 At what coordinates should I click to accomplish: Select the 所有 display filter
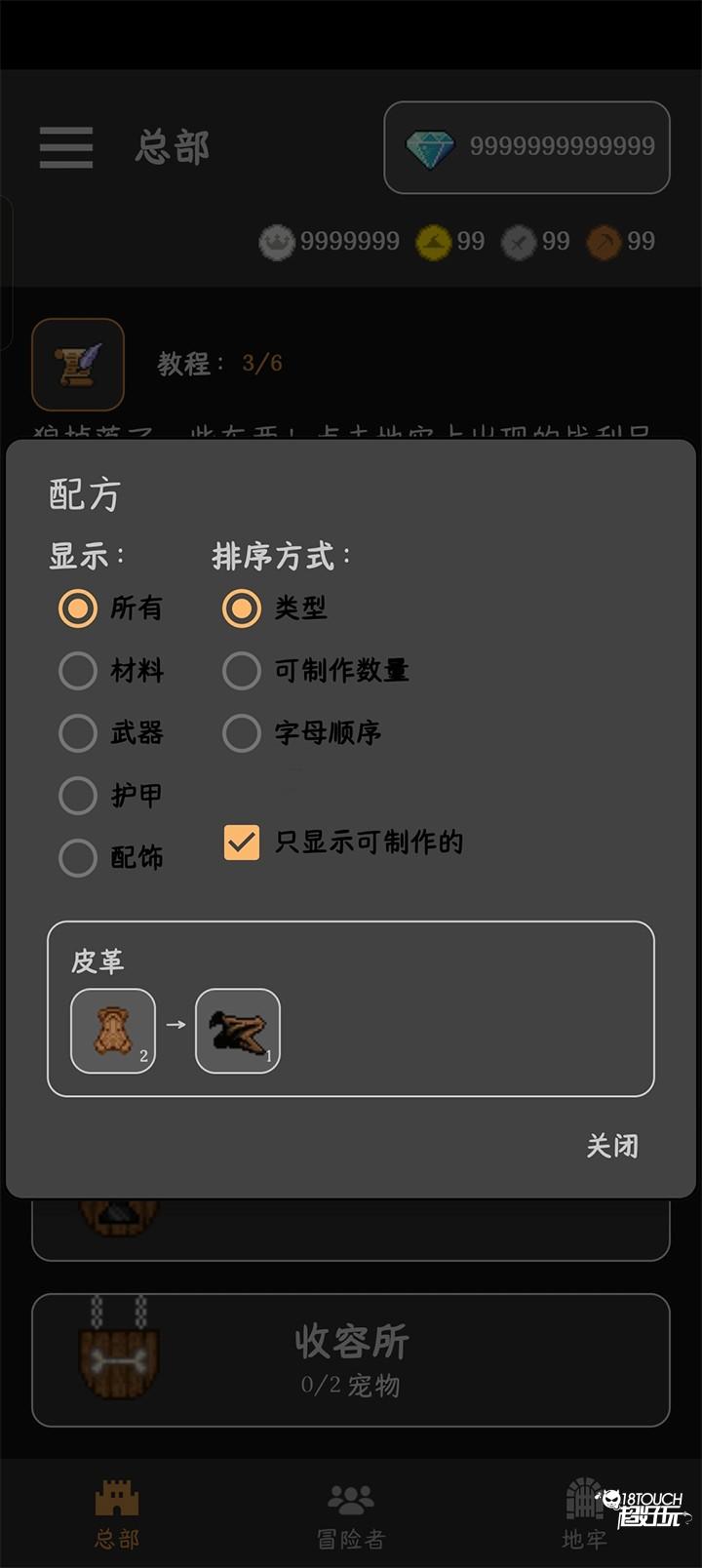[78, 608]
